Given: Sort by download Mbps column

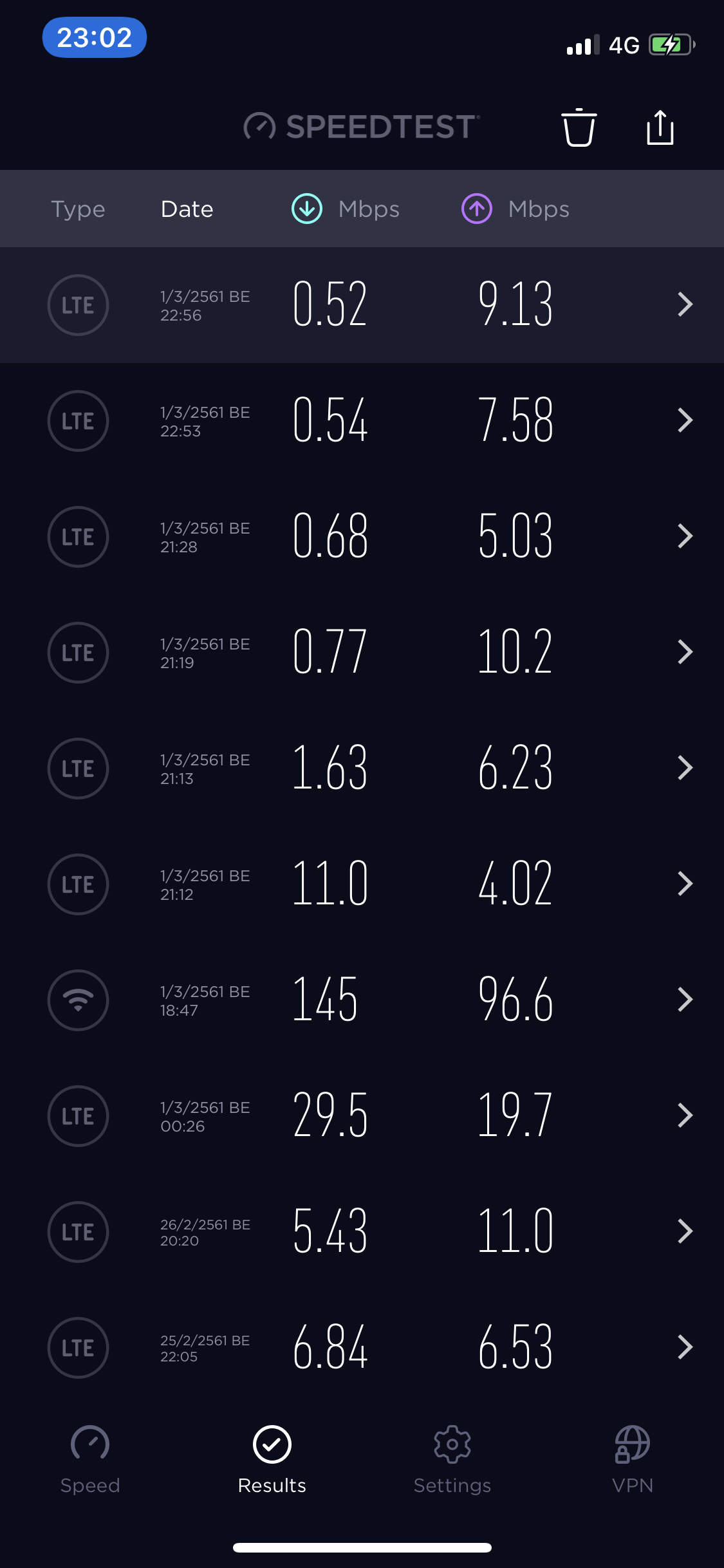Looking at the screenshot, I should (346, 209).
